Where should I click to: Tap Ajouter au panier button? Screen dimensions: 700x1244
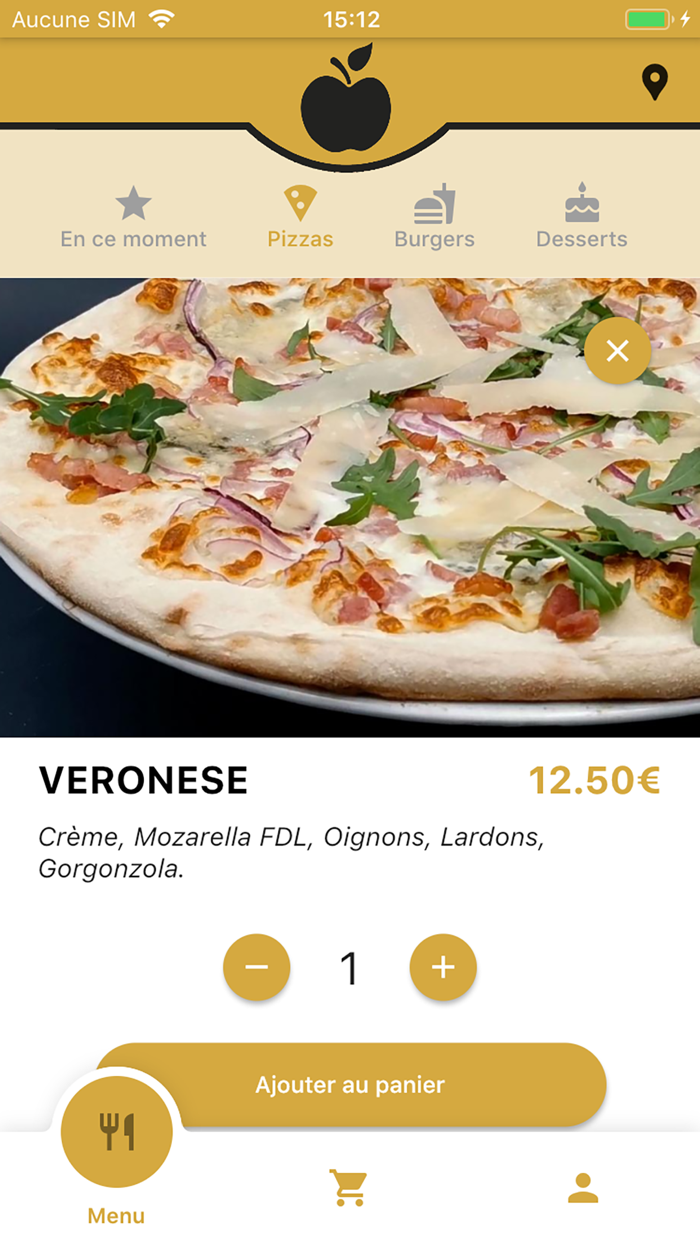click(350, 1085)
